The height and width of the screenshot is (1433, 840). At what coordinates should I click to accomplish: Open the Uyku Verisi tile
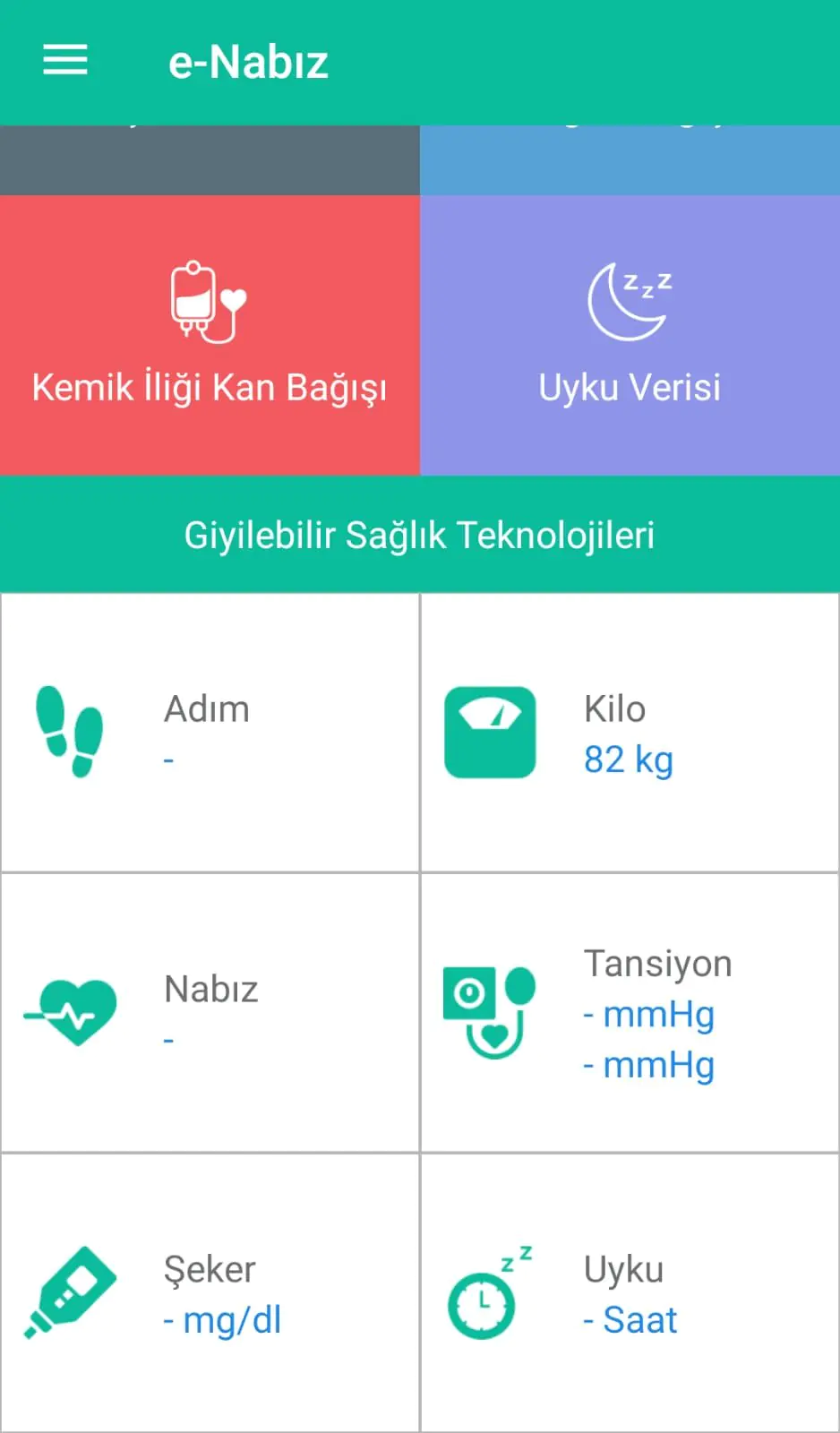click(x=630, y=335)
